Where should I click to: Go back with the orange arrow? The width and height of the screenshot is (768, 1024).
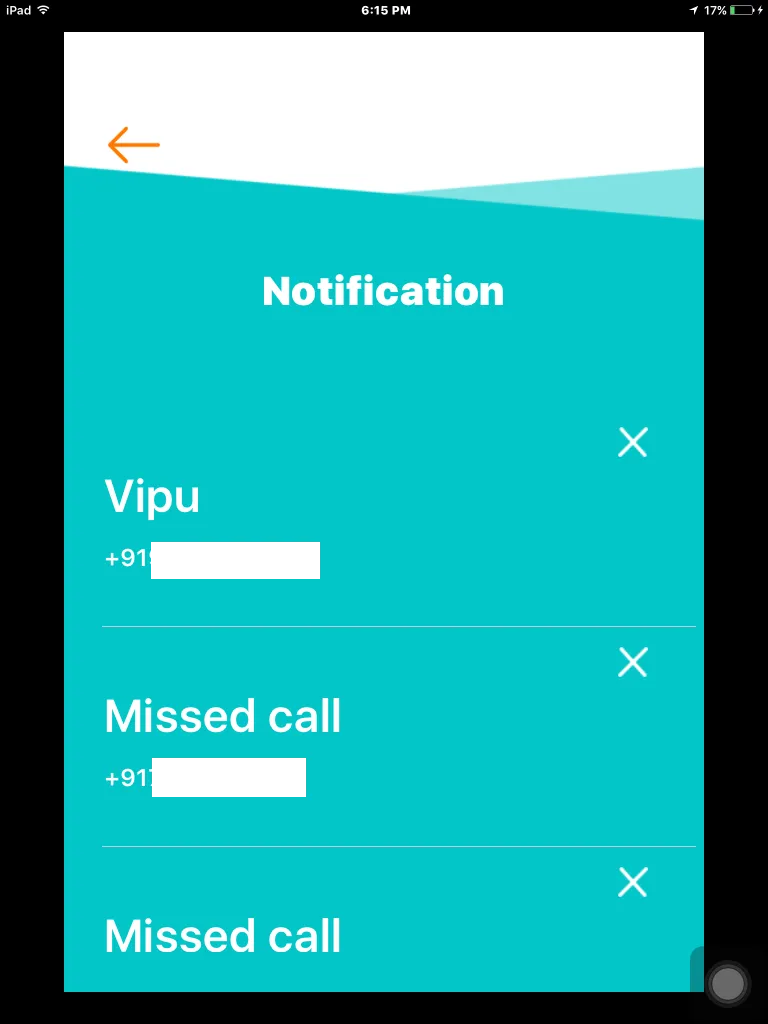tap(134, 145)
